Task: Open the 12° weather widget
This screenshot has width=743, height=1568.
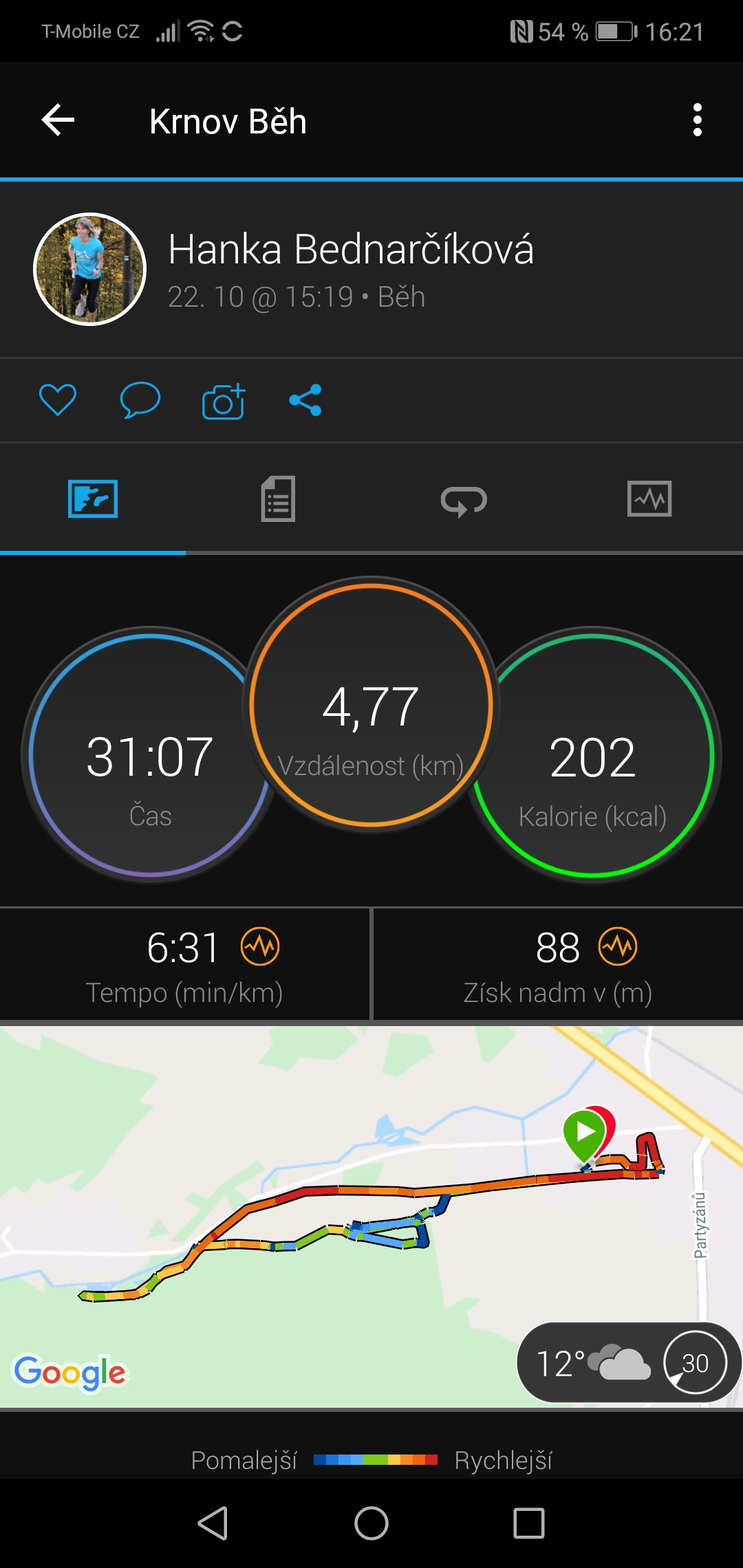Action: pos(628,1362)
